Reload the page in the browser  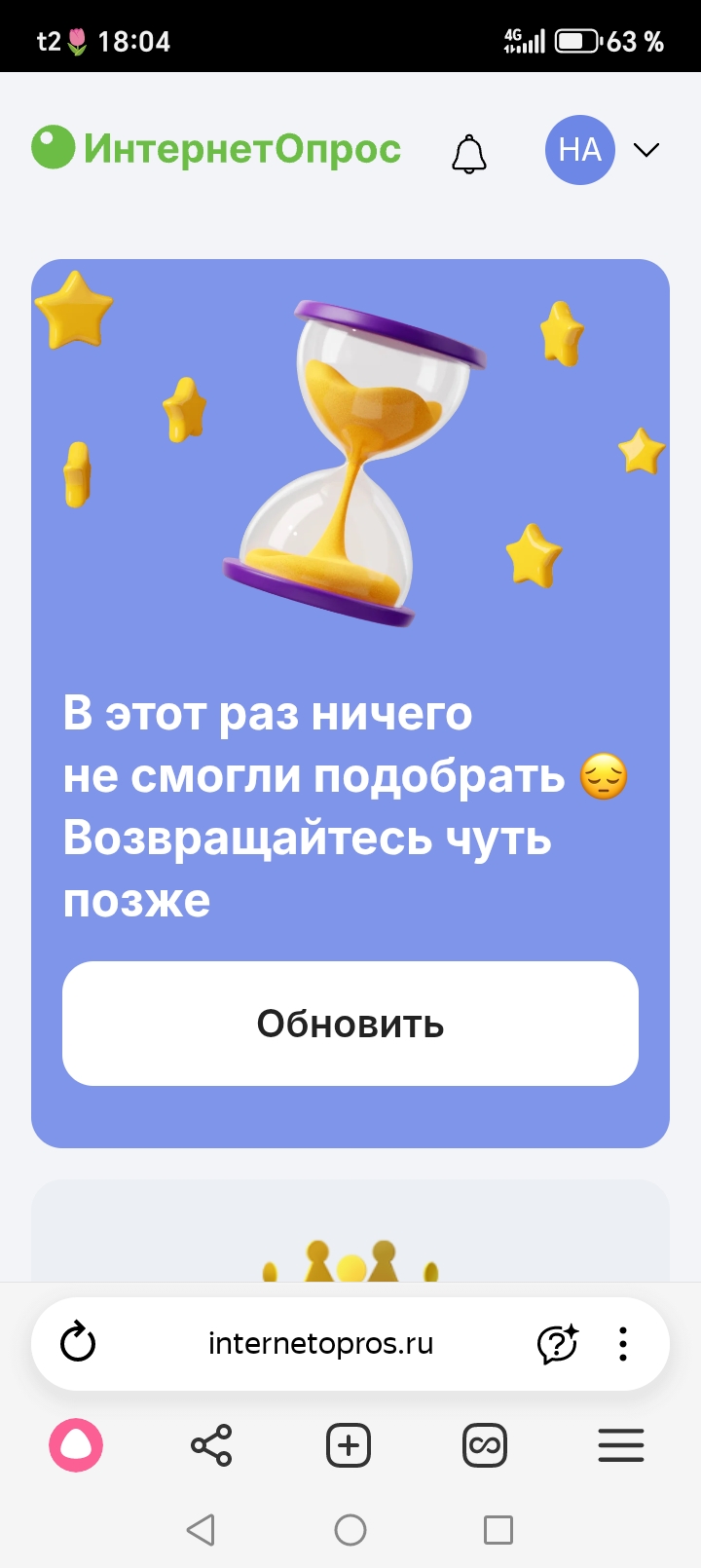78,1343
